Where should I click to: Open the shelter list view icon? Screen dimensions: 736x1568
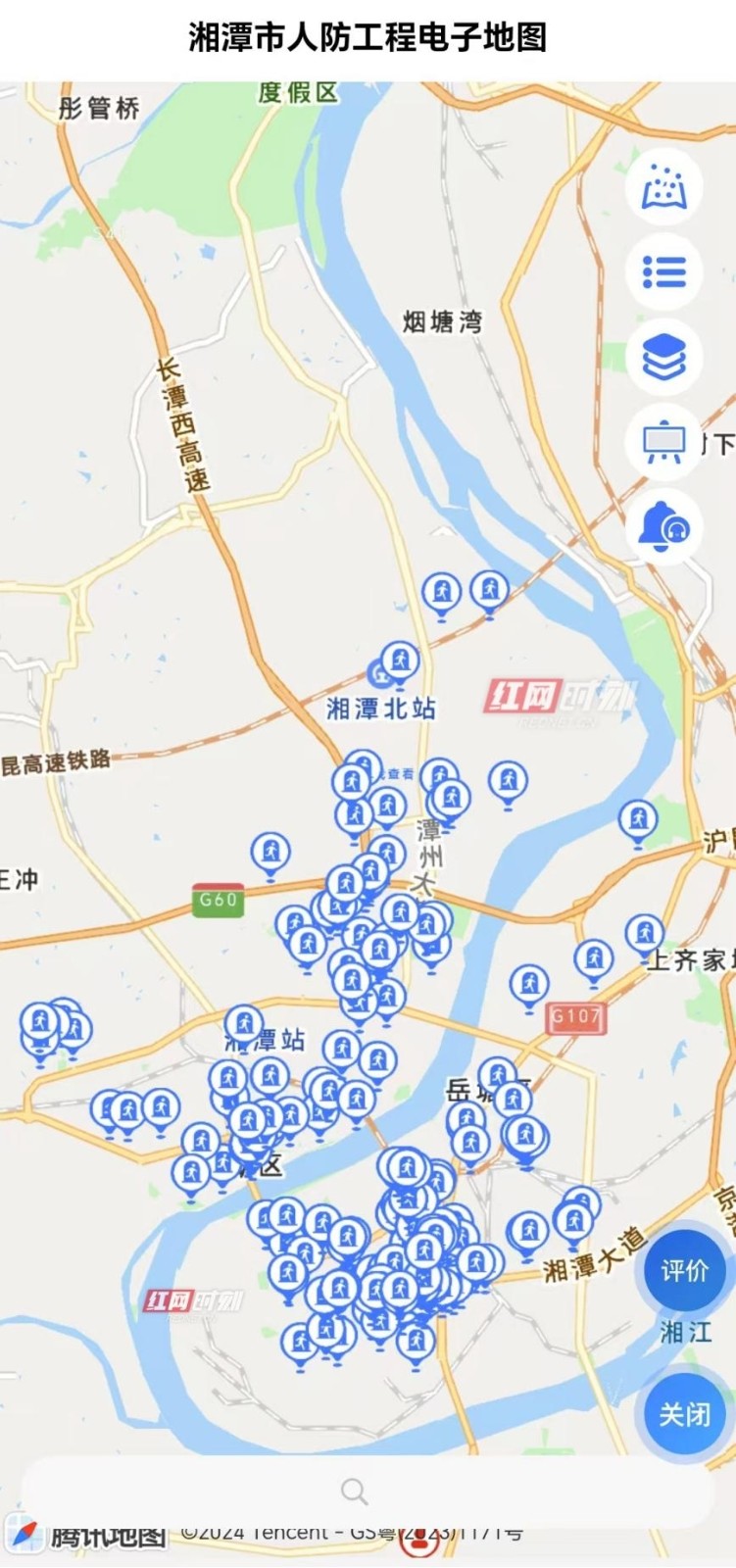tap(664, 272)
